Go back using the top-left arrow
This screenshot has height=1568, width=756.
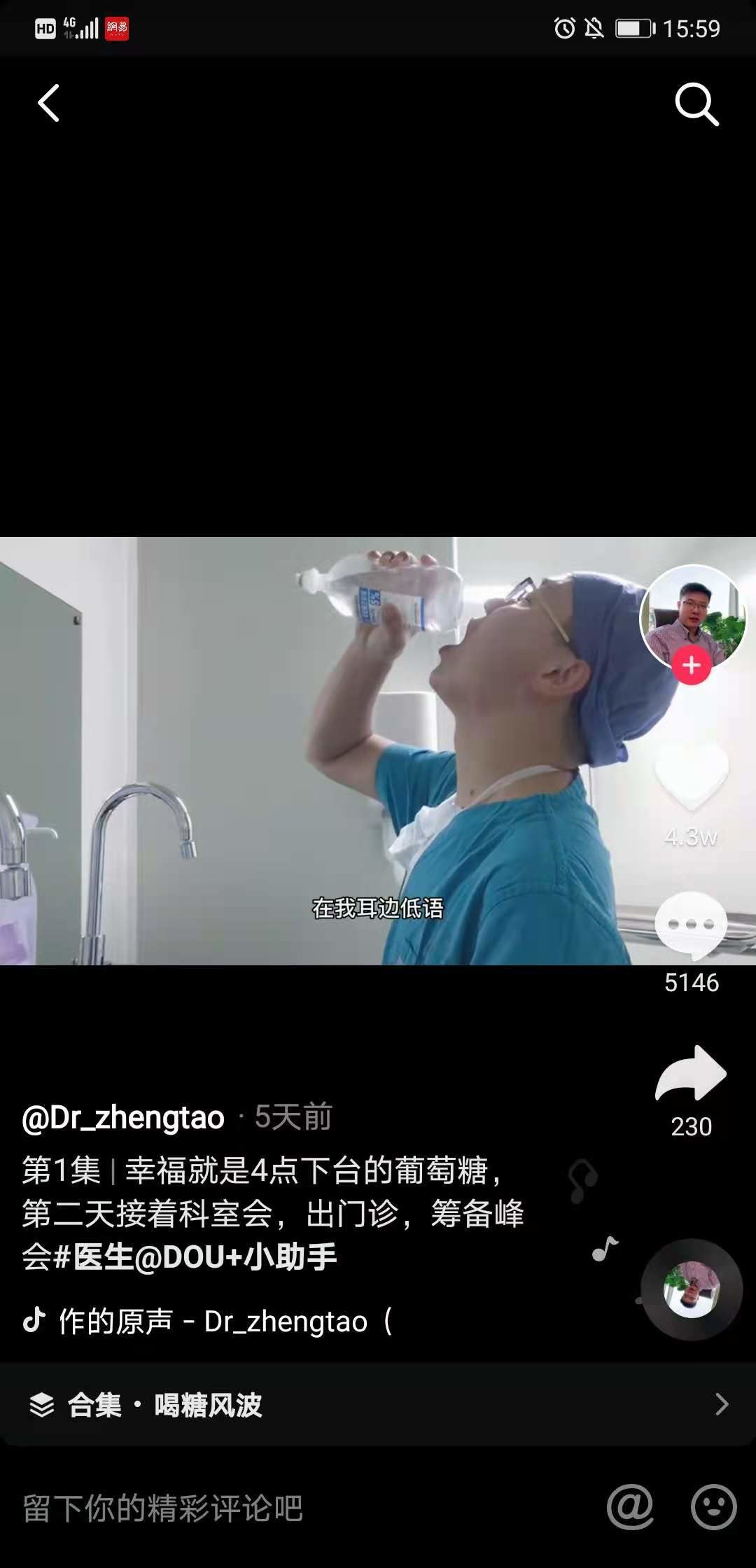[48, 104]
